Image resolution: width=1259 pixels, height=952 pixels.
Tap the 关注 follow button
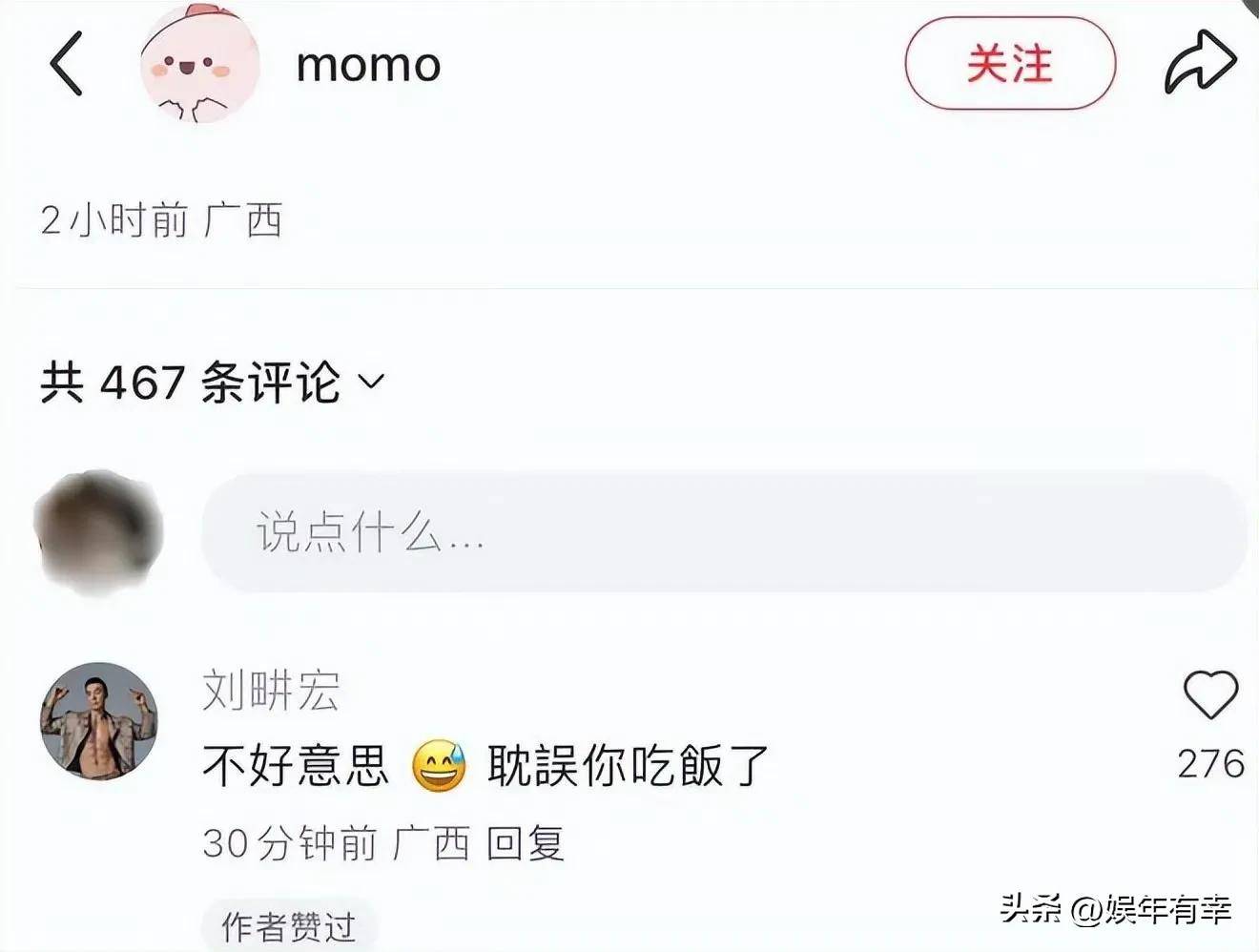[1009, 64]
